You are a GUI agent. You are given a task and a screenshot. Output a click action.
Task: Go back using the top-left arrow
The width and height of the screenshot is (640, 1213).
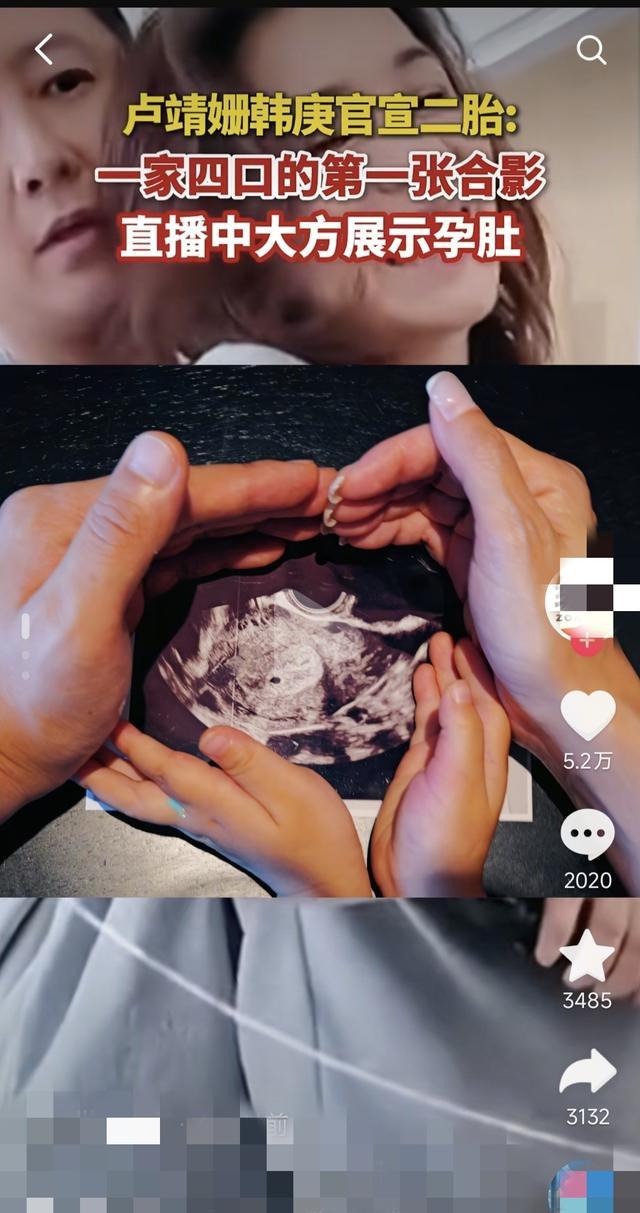click(x=44, y=50)
